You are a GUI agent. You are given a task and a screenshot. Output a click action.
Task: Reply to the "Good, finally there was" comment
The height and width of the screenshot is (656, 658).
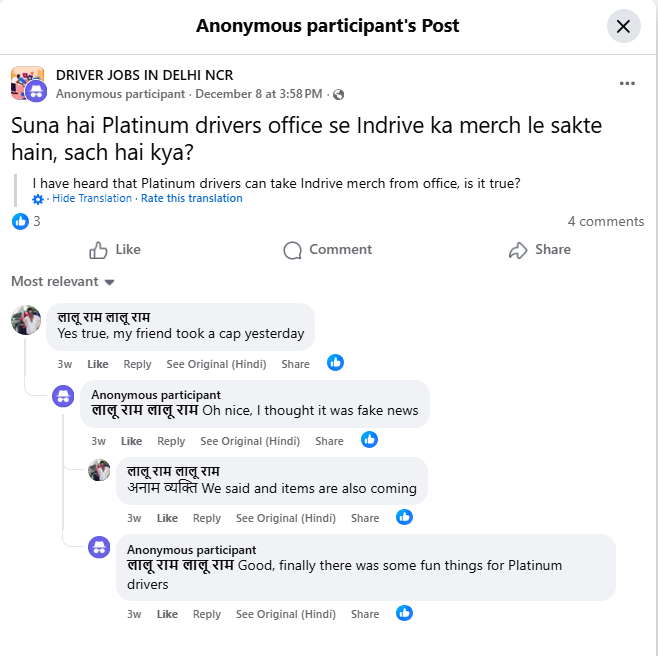coord(207,614)
